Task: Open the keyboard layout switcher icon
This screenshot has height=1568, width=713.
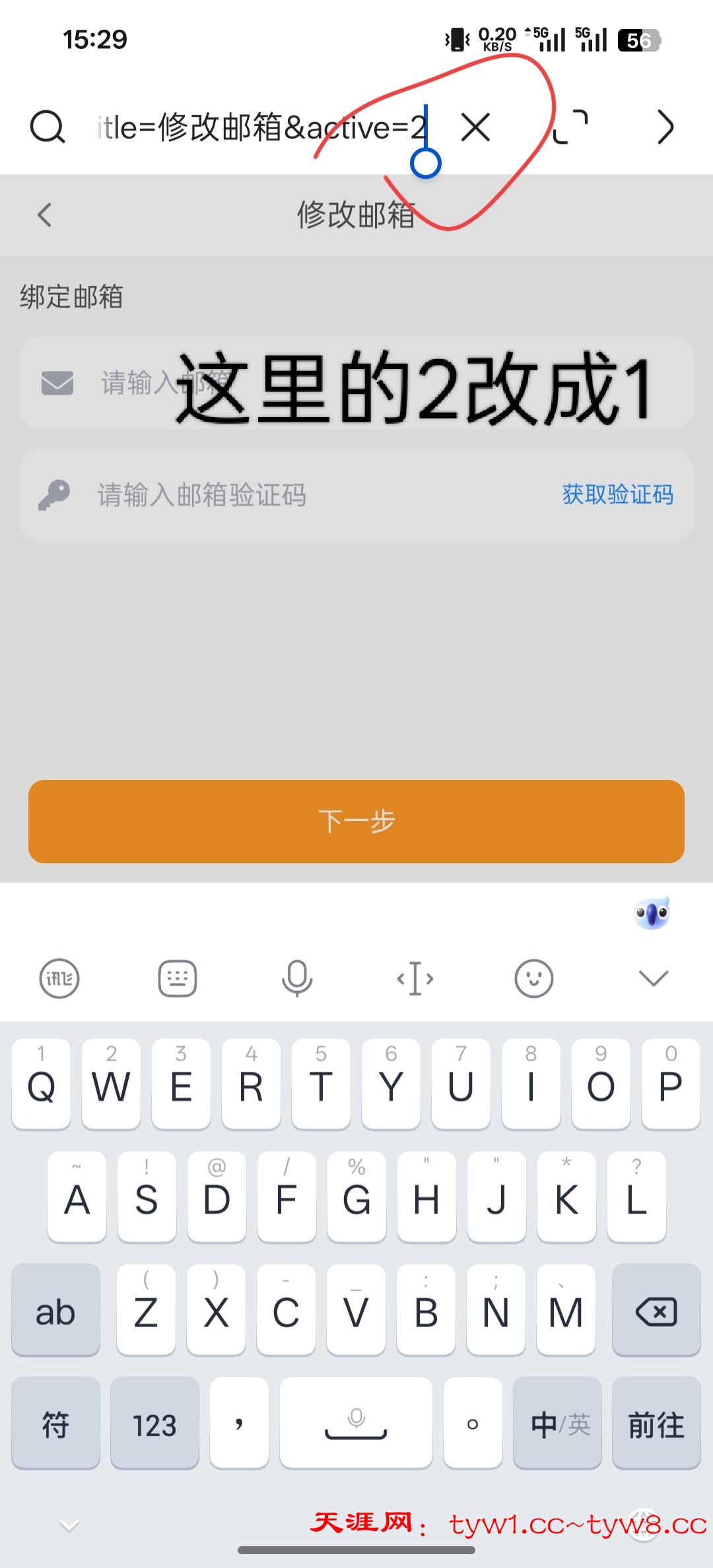Action: [178, 978]
